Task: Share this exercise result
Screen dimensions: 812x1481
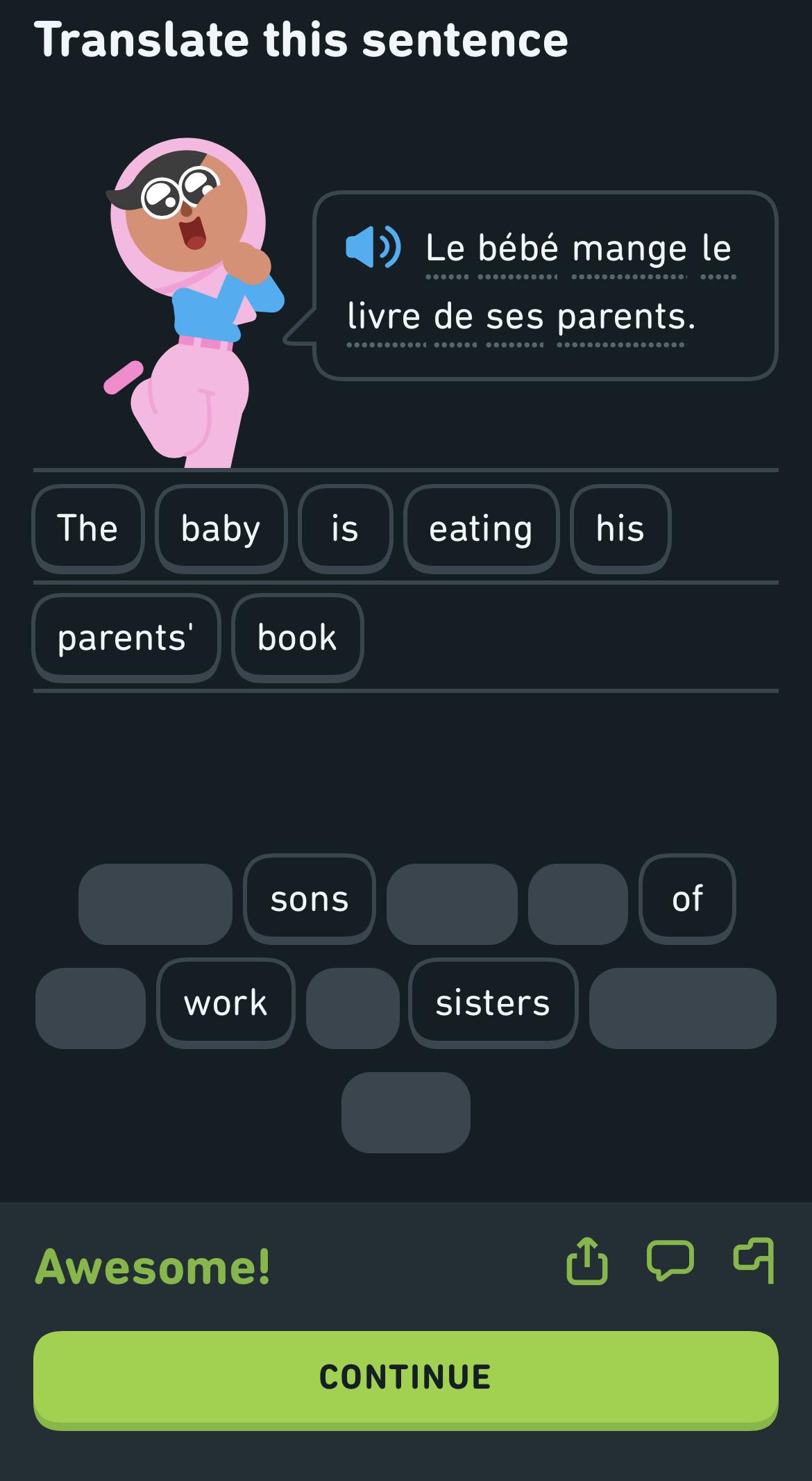Action: click(x=586, y=1260)
